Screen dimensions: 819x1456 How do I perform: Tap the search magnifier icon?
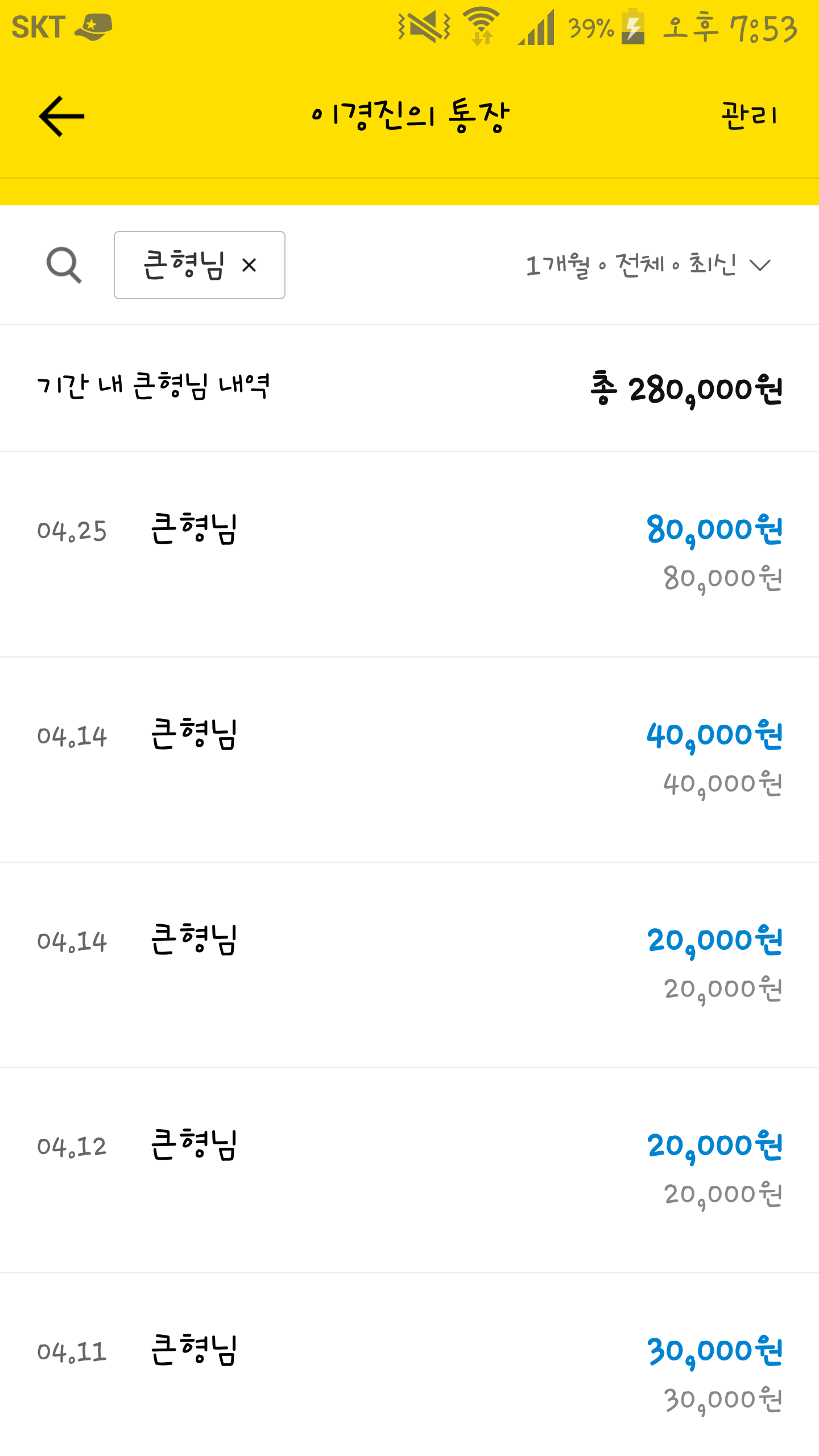coord(64,265)
